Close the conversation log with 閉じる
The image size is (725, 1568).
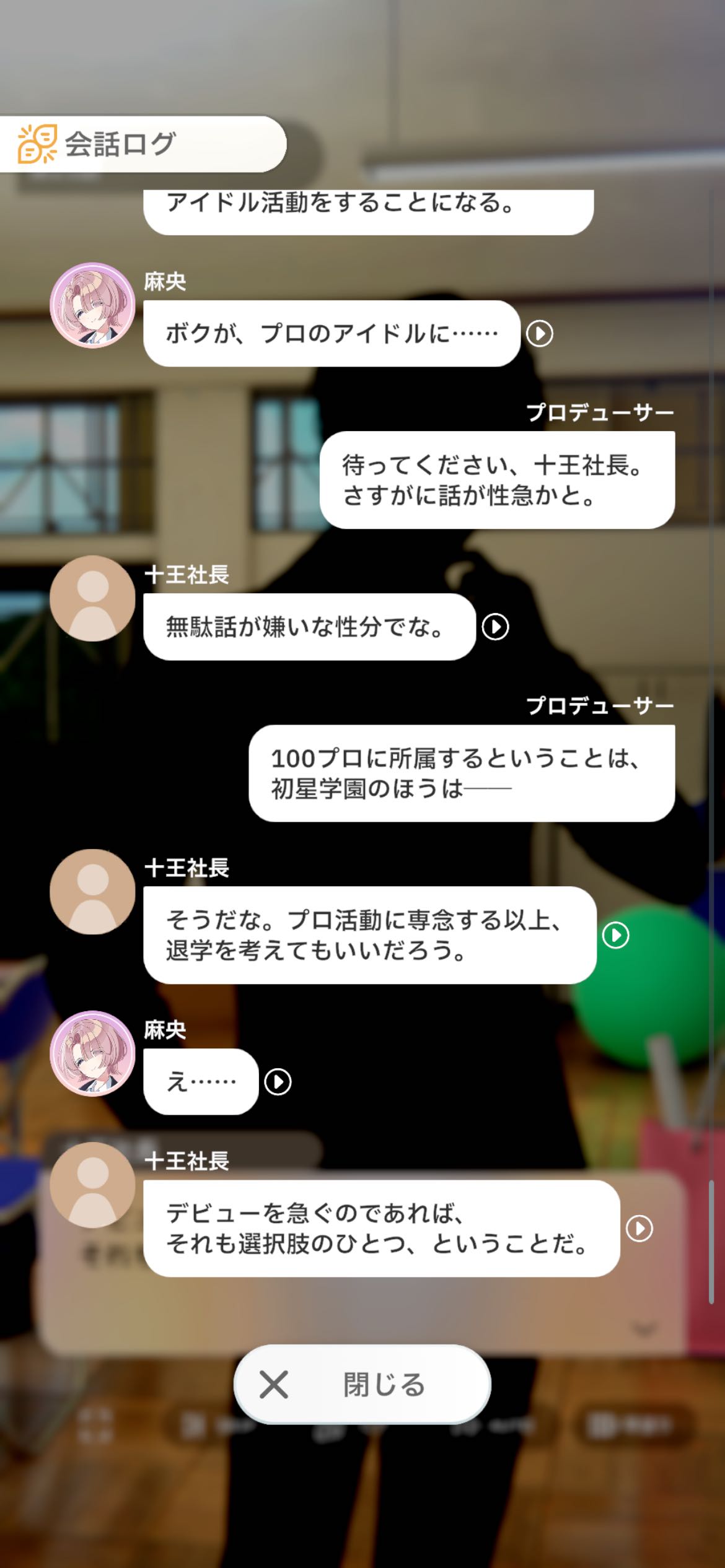tap(362, 1384)
